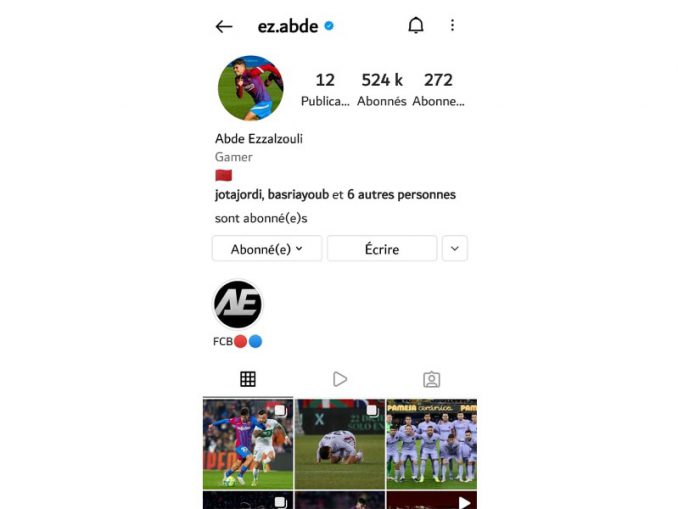Switch to the Reels tab

tap(340, 379)
